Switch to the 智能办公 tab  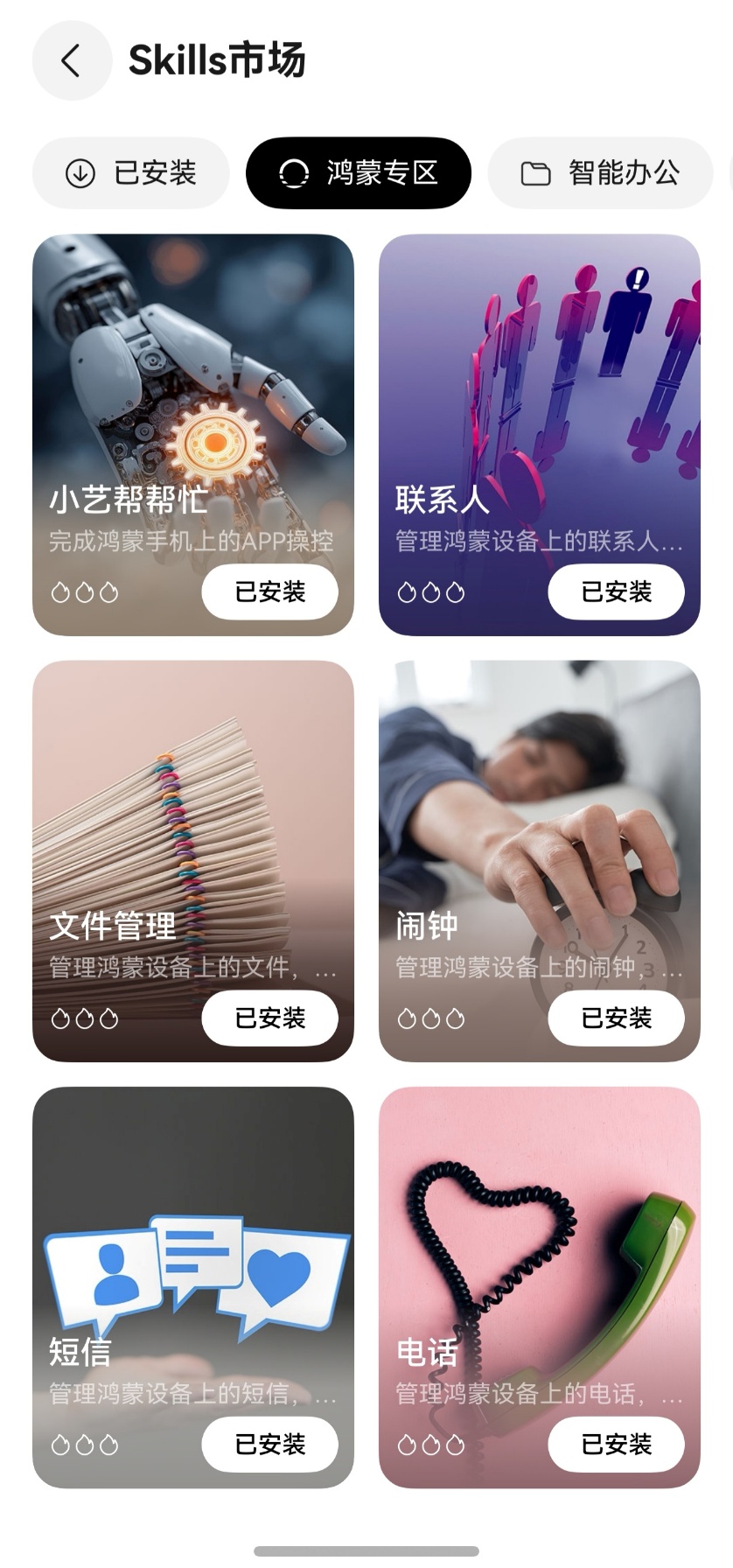[601, 173]
